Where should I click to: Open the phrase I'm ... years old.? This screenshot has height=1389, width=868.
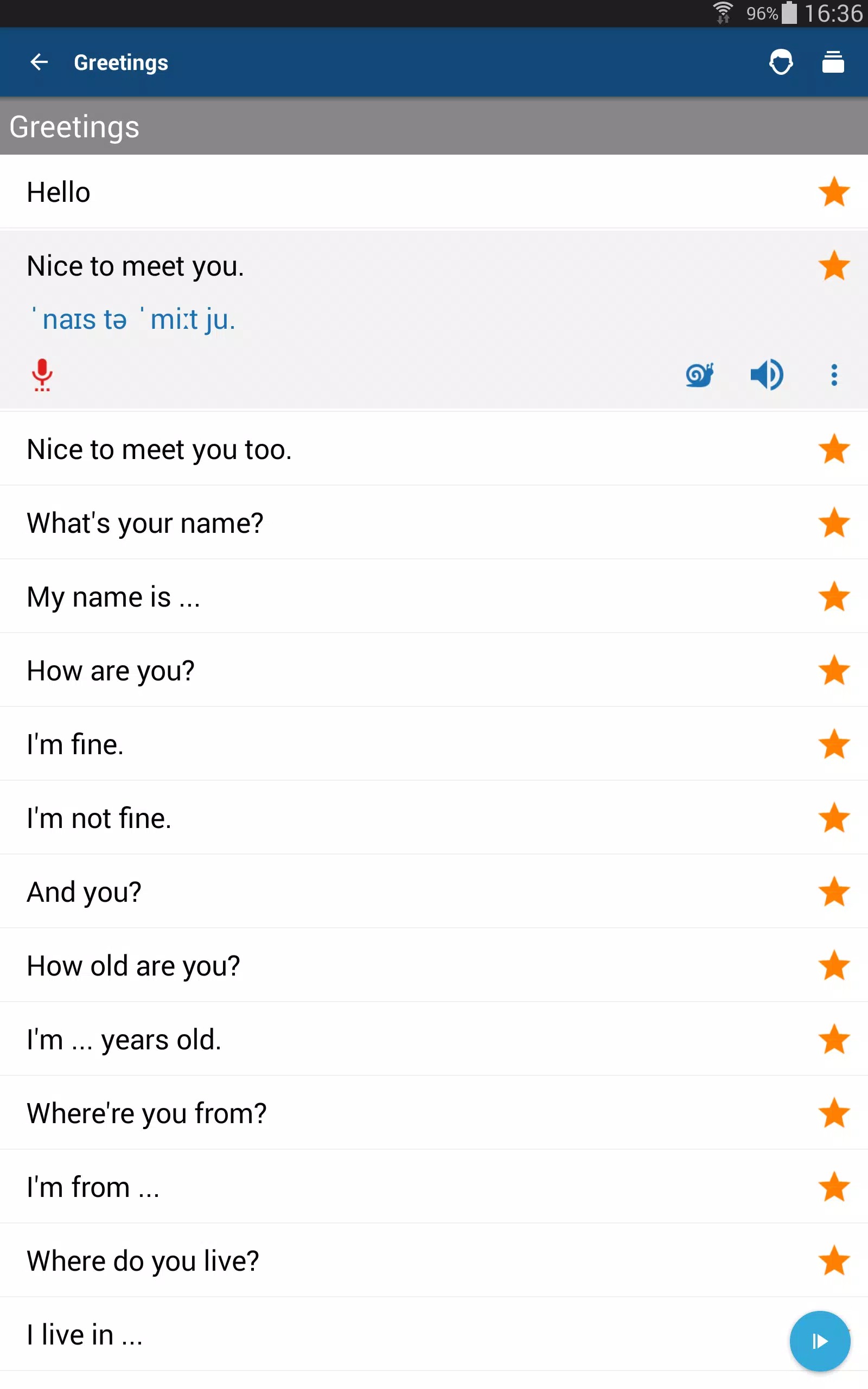124,1040
